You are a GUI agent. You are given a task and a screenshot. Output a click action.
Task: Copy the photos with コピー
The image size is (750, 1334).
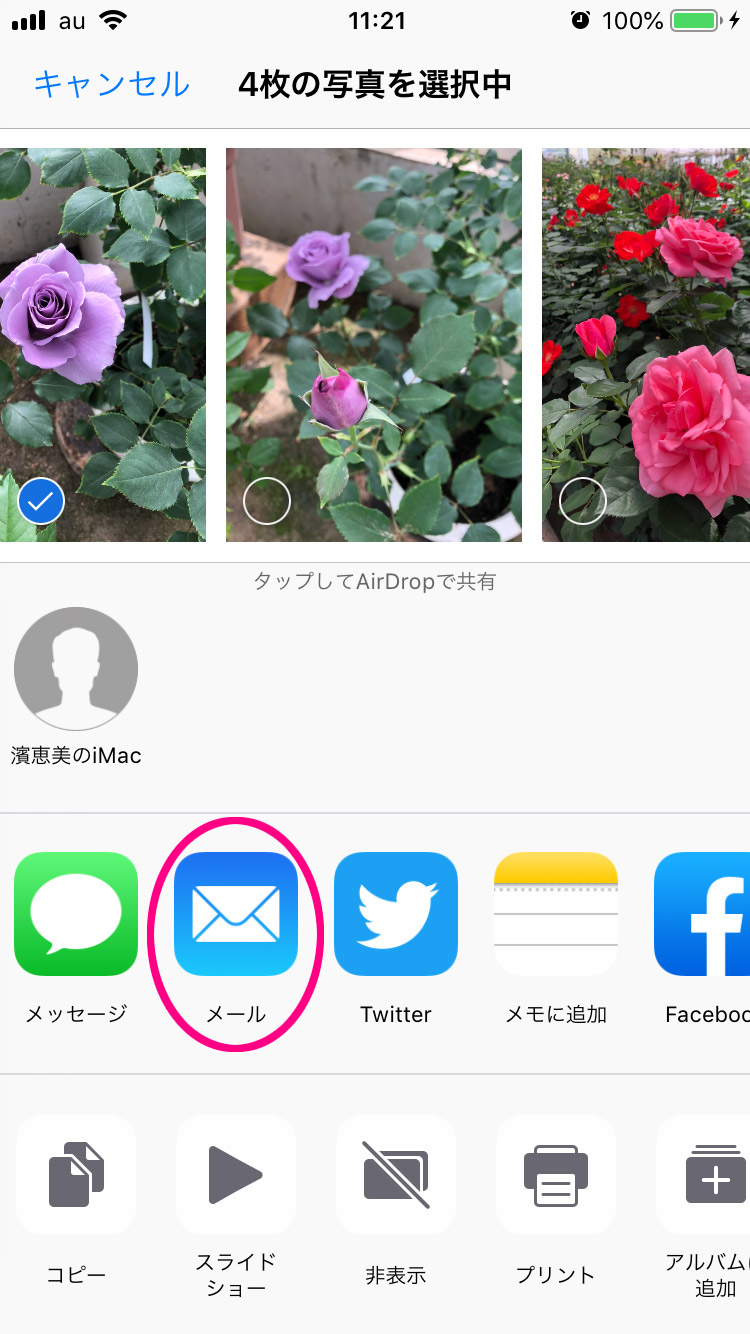pyautogui.click(x=76, y=1175)
